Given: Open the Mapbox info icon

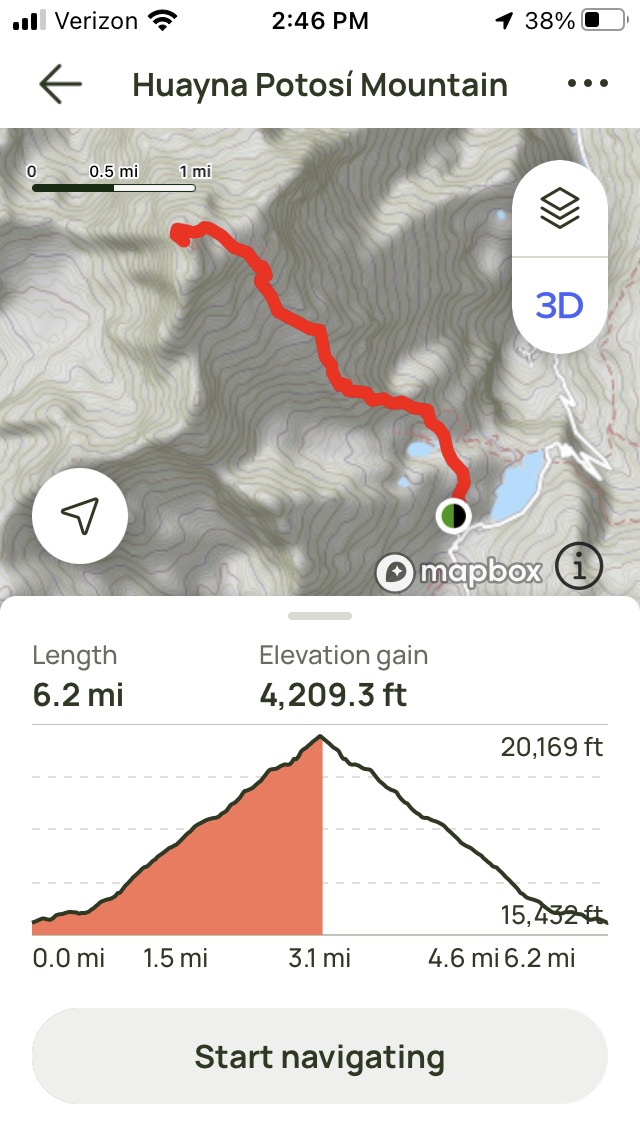Looking at the screenshot, I should (580, 569).
